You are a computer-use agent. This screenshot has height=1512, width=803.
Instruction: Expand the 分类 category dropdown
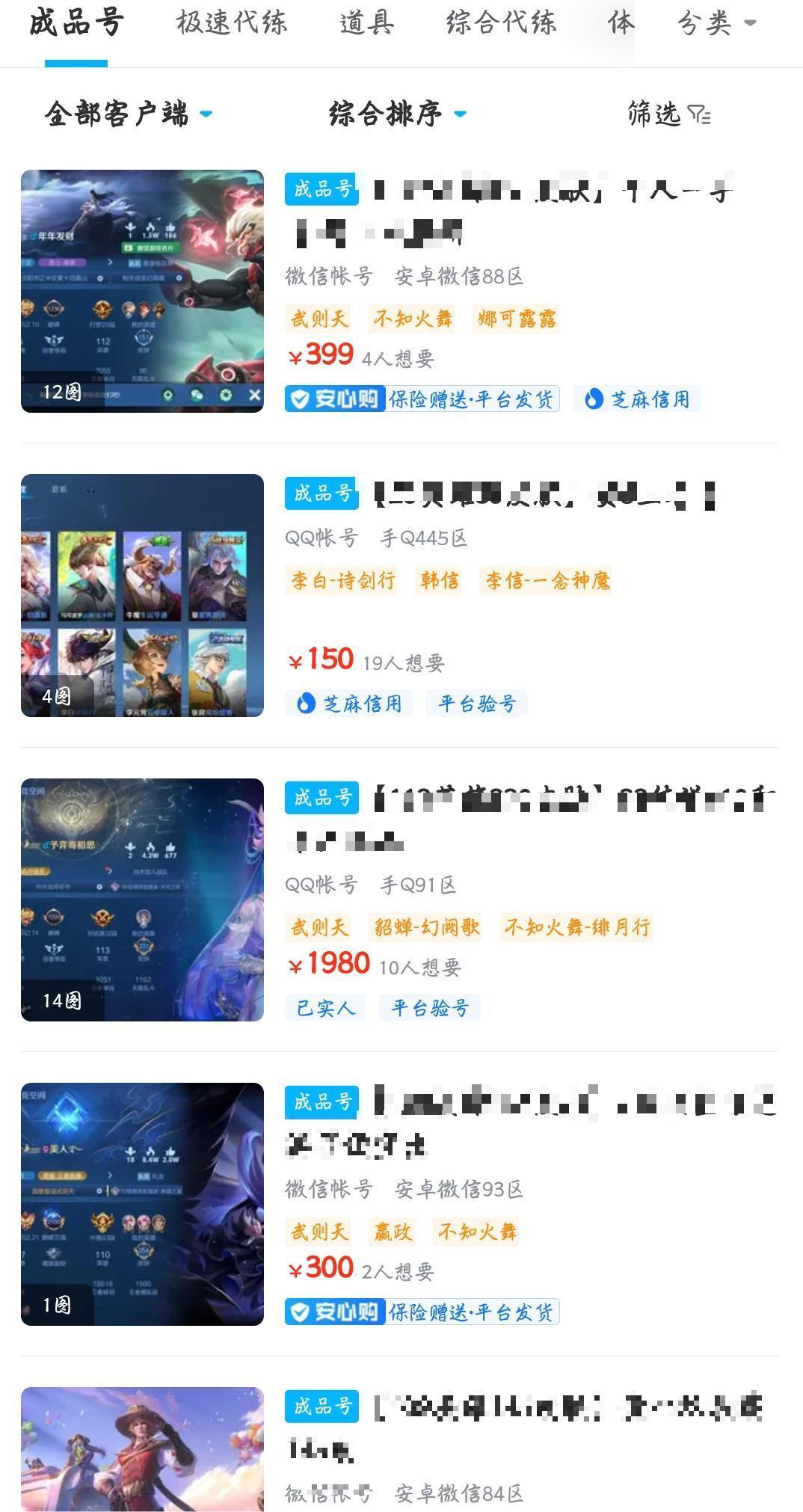(716, 24)
